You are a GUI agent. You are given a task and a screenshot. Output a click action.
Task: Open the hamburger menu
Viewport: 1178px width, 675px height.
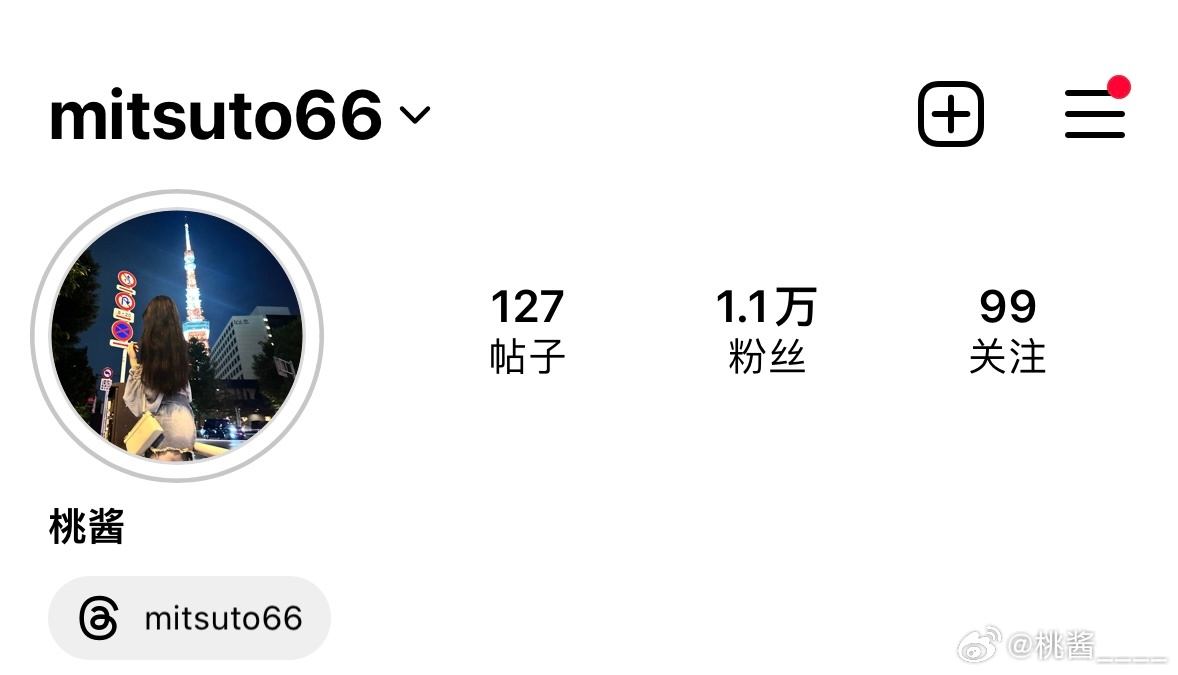pos(1094,114)
